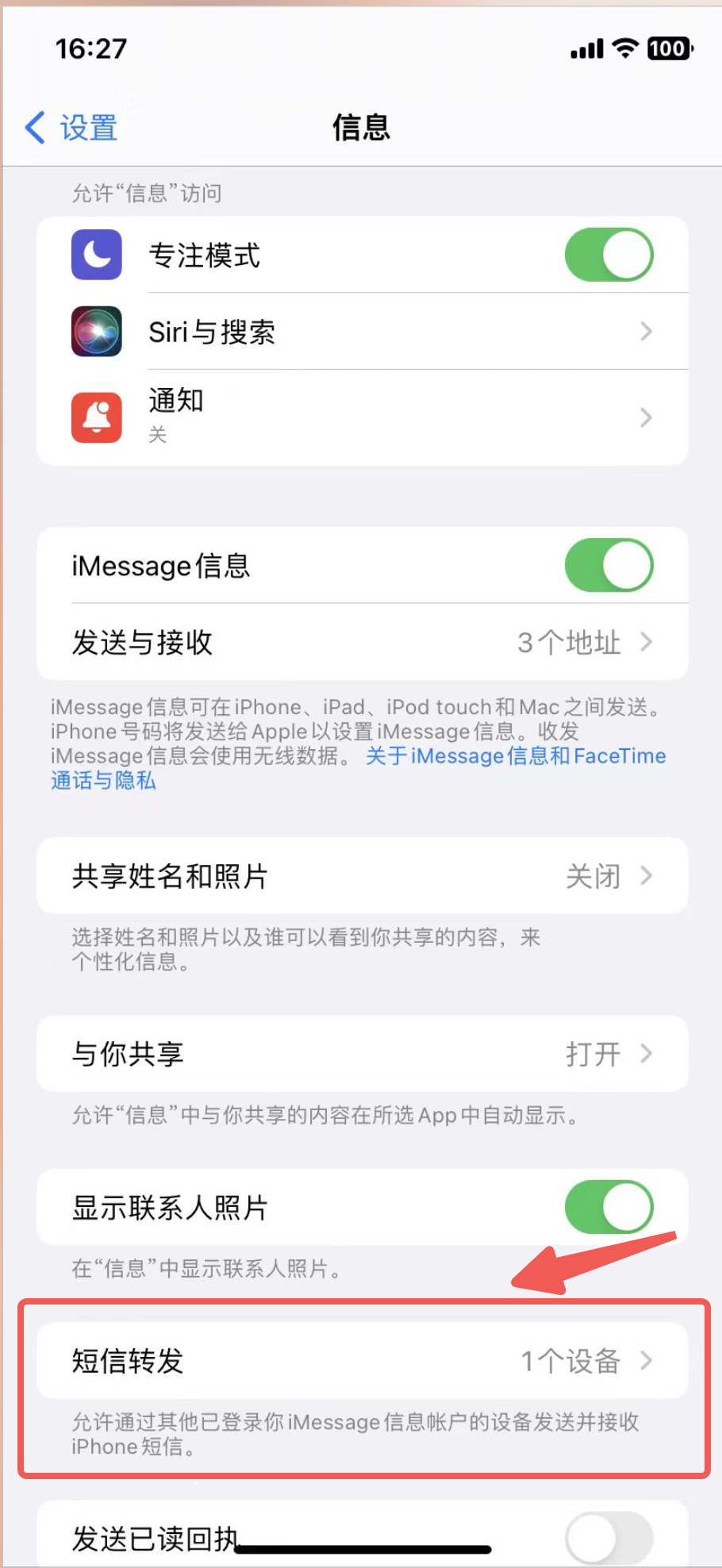Disable 显示联系人照片 switch
Viewport: 722px width, 1568px height.
point(609,1207)
